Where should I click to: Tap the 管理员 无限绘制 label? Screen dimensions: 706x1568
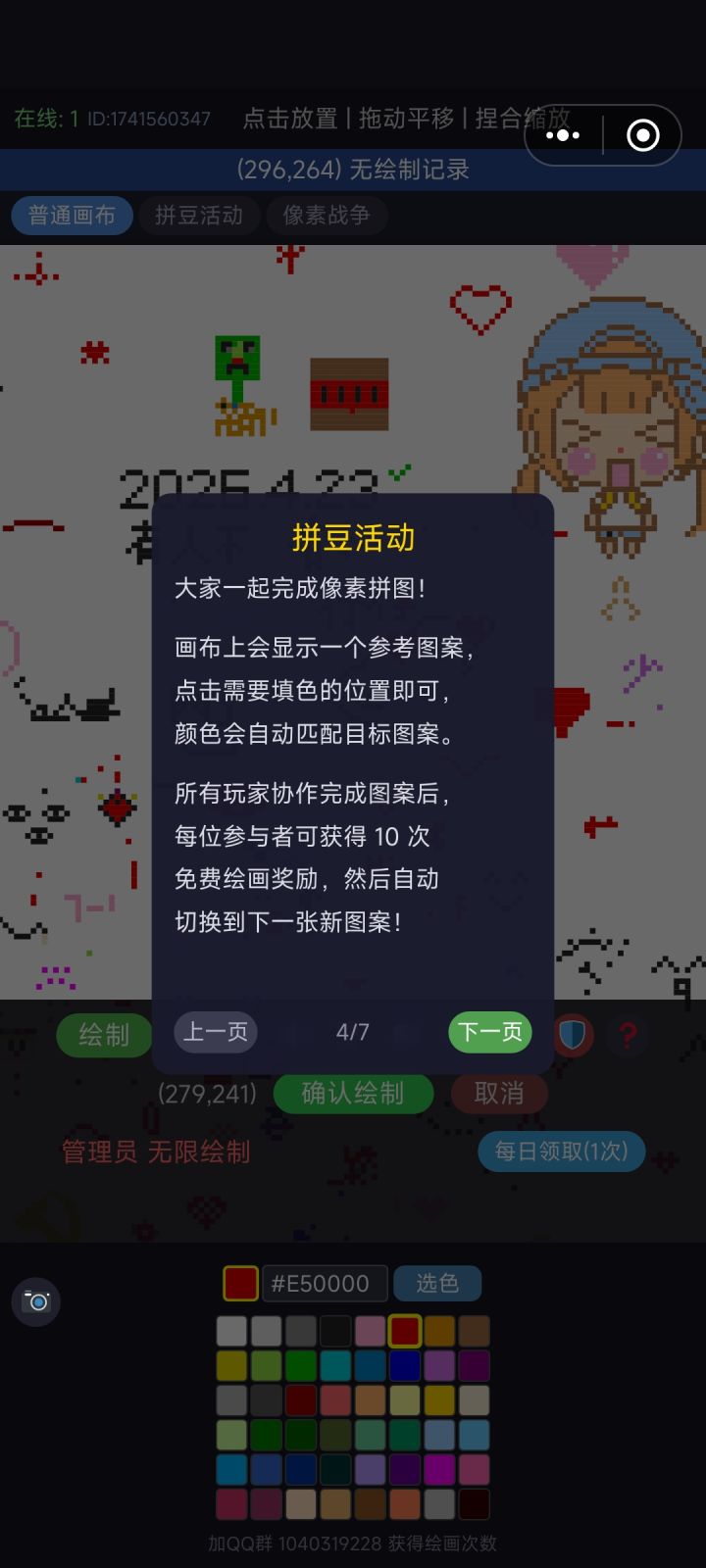(156, 1152)
